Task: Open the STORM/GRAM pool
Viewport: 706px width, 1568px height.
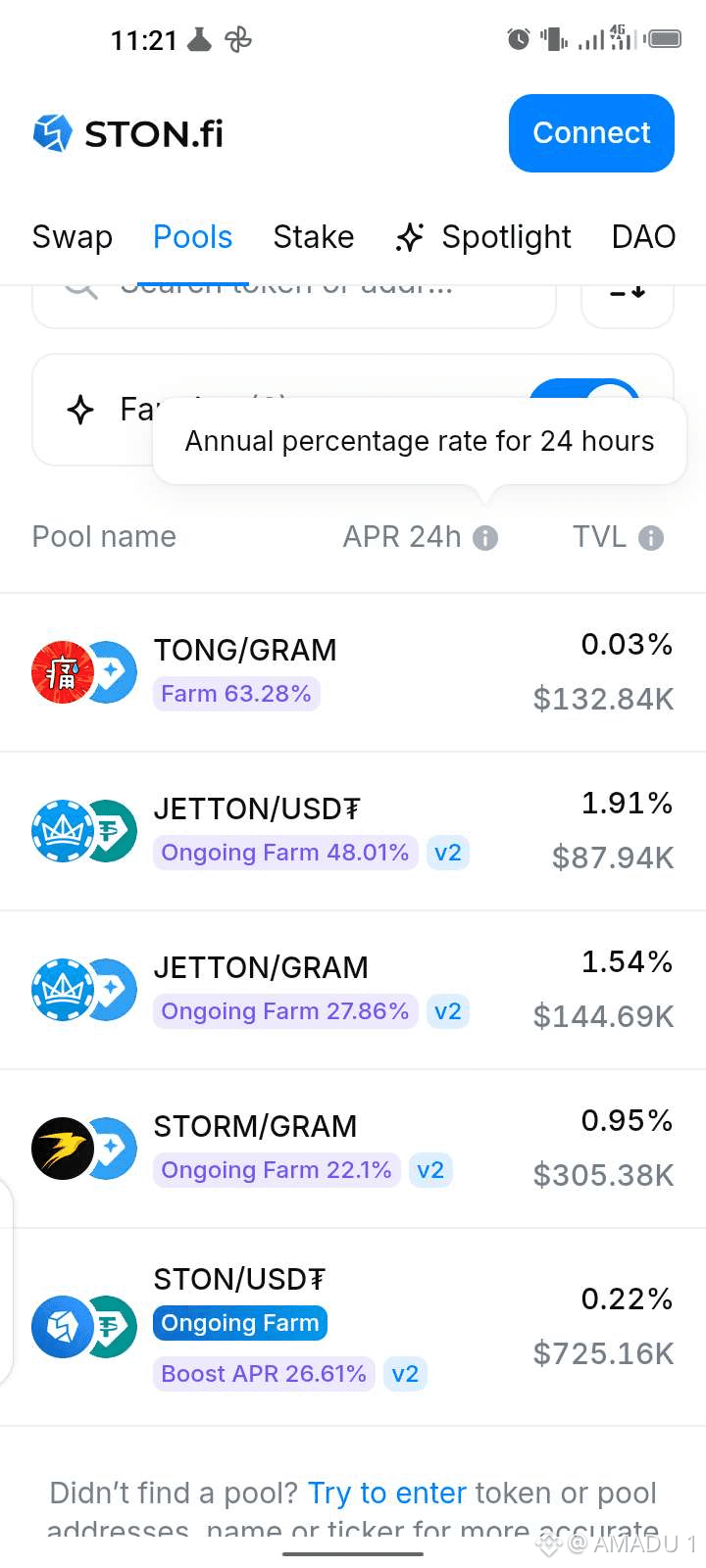Action: pyautogui.click(x=353, y=1149)
